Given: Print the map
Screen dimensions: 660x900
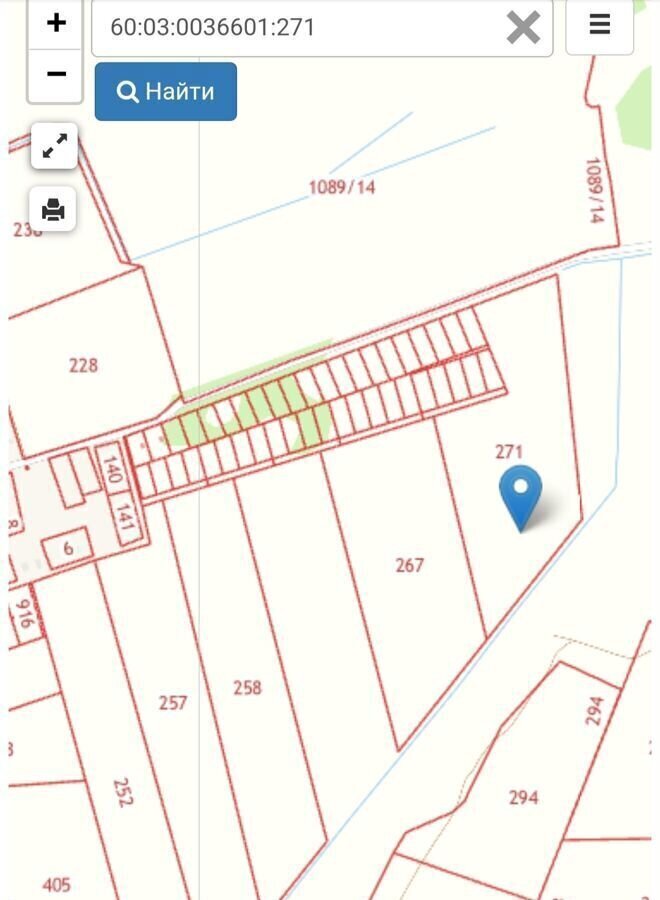Looking at the screenshot, I should [54, 209].
